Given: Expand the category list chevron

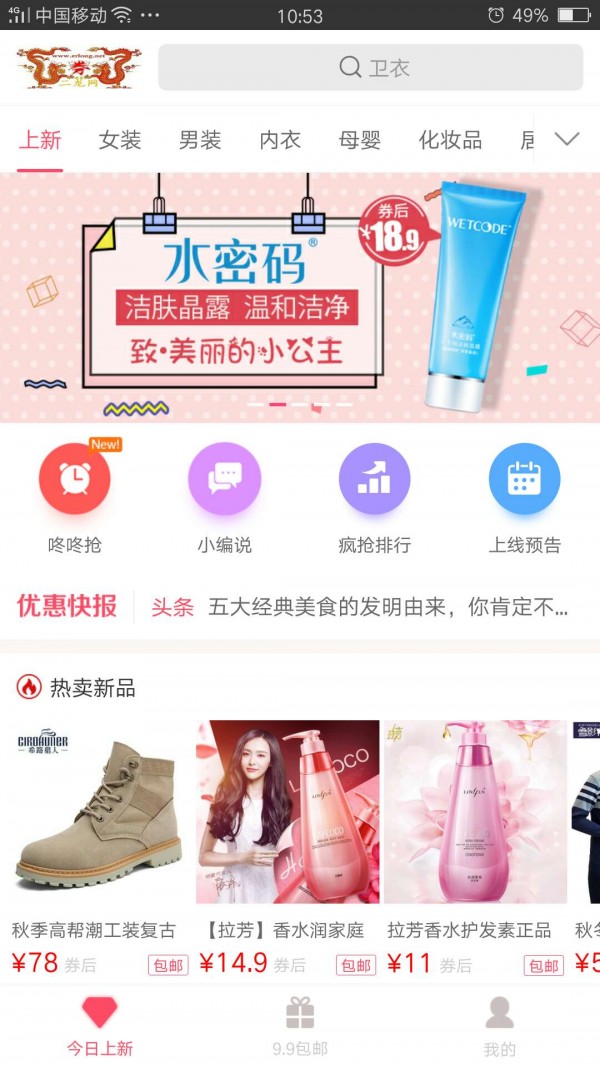Looking at the screenshot, I should click(x=567, y=139).
